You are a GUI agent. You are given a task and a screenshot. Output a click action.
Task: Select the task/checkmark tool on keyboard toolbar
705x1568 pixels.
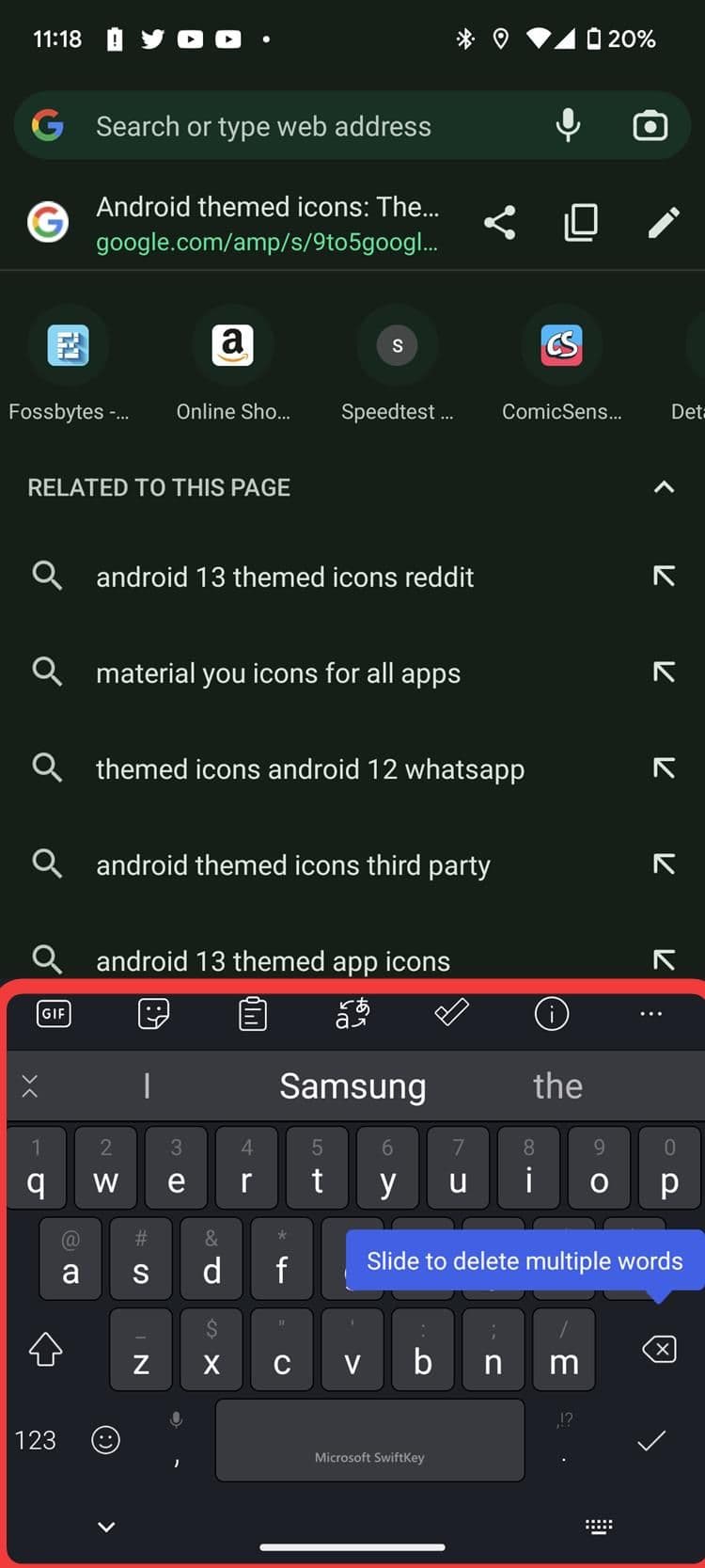pyautogui.click(x=452, y=1014)
